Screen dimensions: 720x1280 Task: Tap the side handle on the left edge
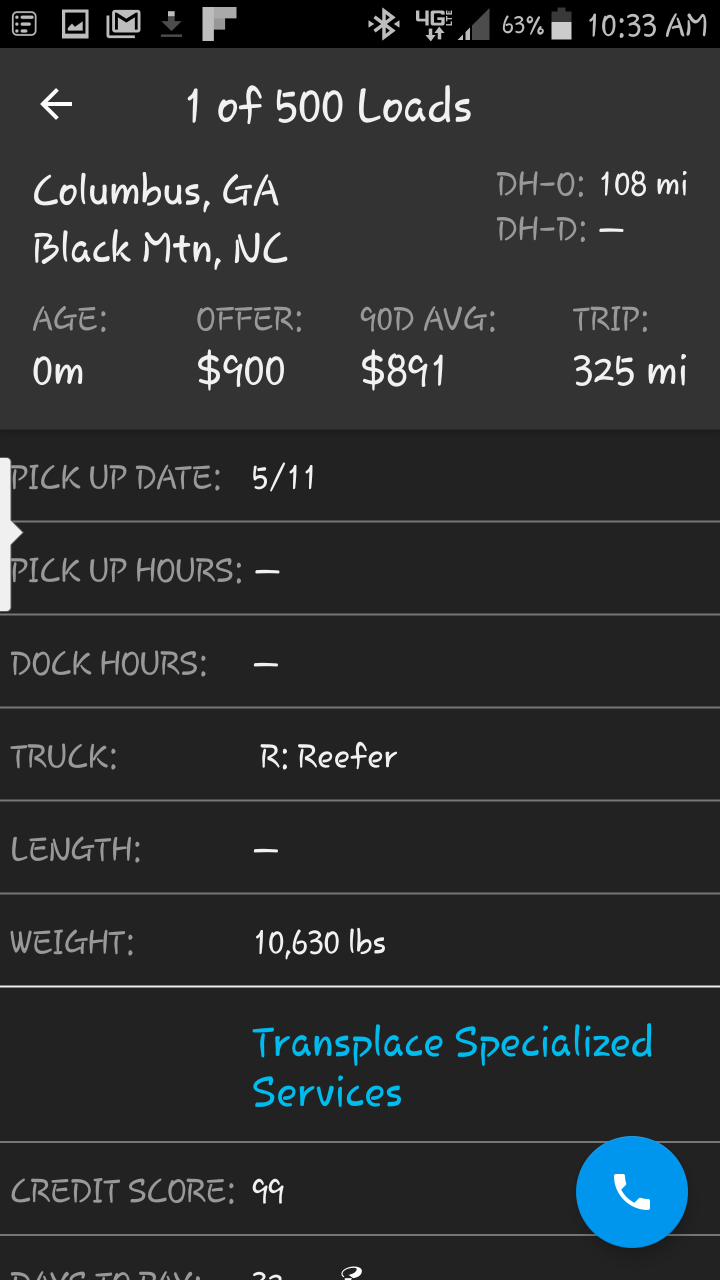pos(8,534)
